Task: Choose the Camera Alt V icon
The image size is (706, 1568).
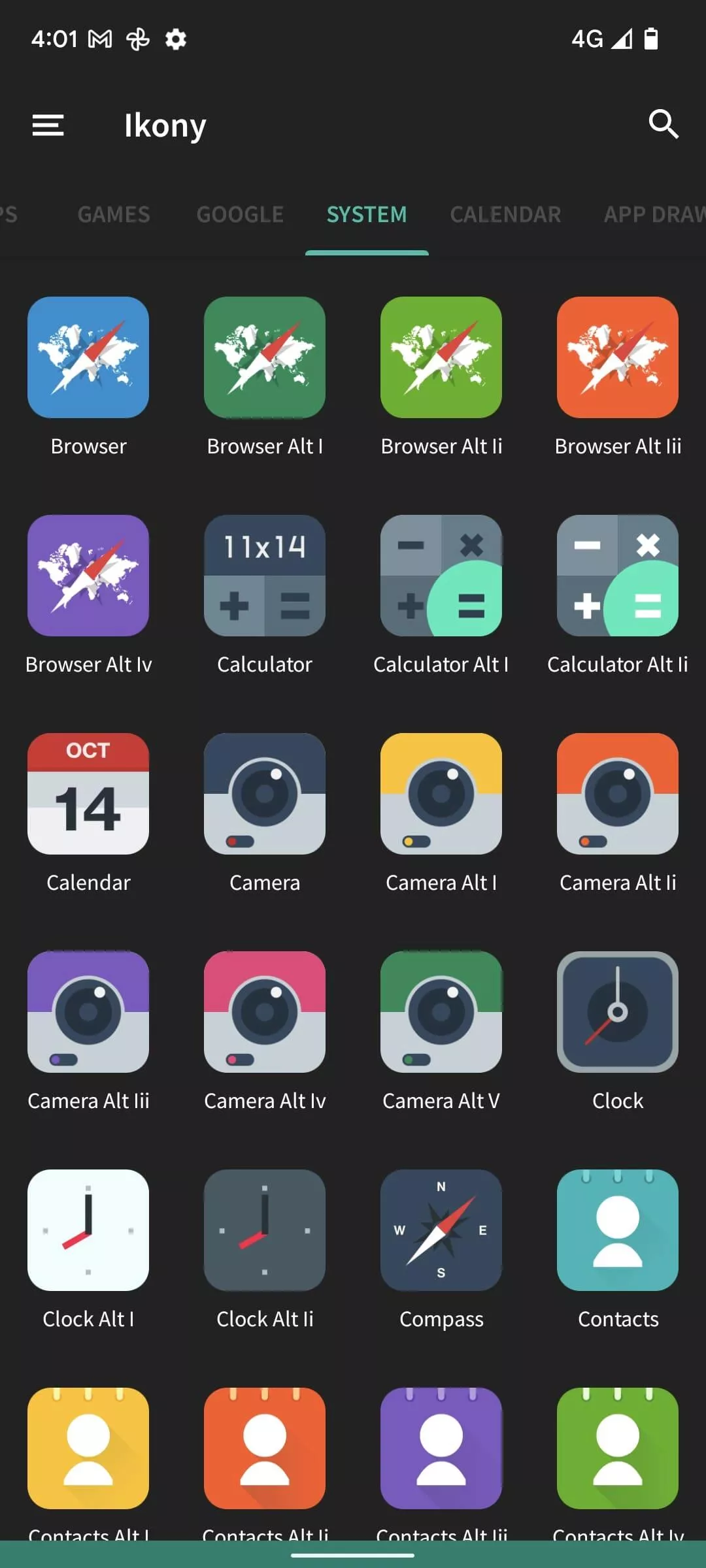Action: pos(441,1012)
